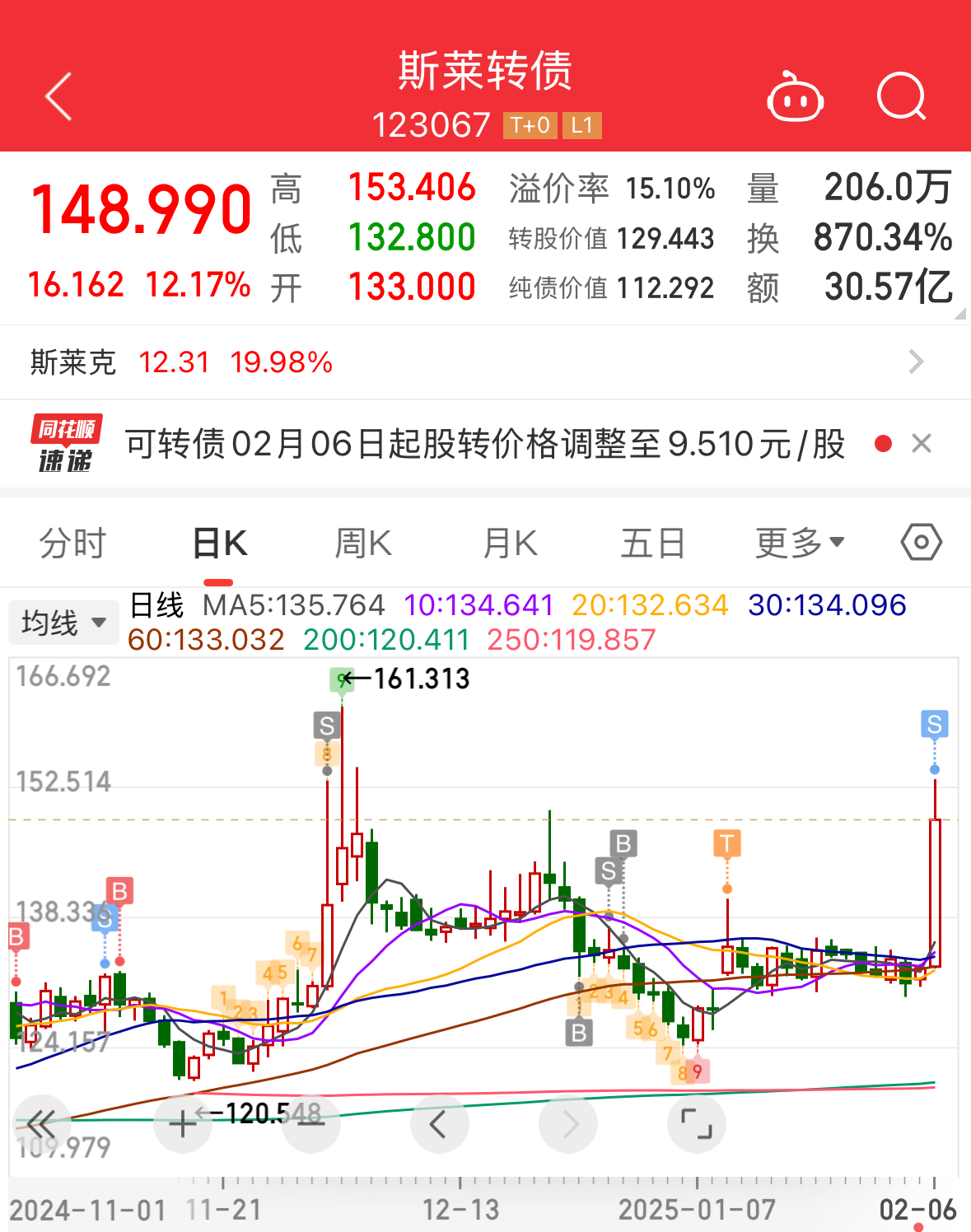The width and height of the screenshot is (971, 1232).
Task: Move chart to previous candle
Action: [439, 1123]
